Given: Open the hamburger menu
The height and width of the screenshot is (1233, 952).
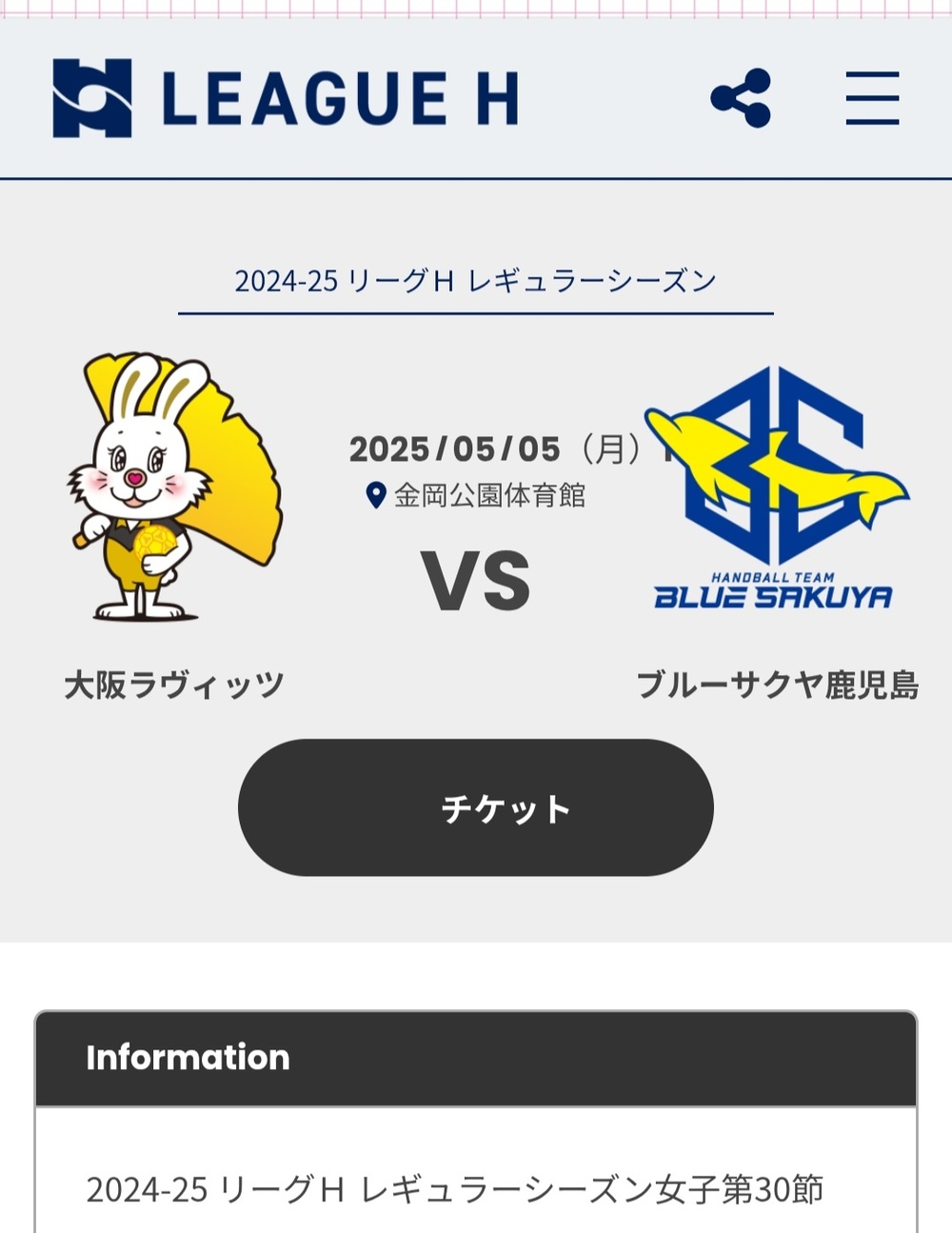Looking at the screenshot, I should pyautogui.click(x=872, y=98).
